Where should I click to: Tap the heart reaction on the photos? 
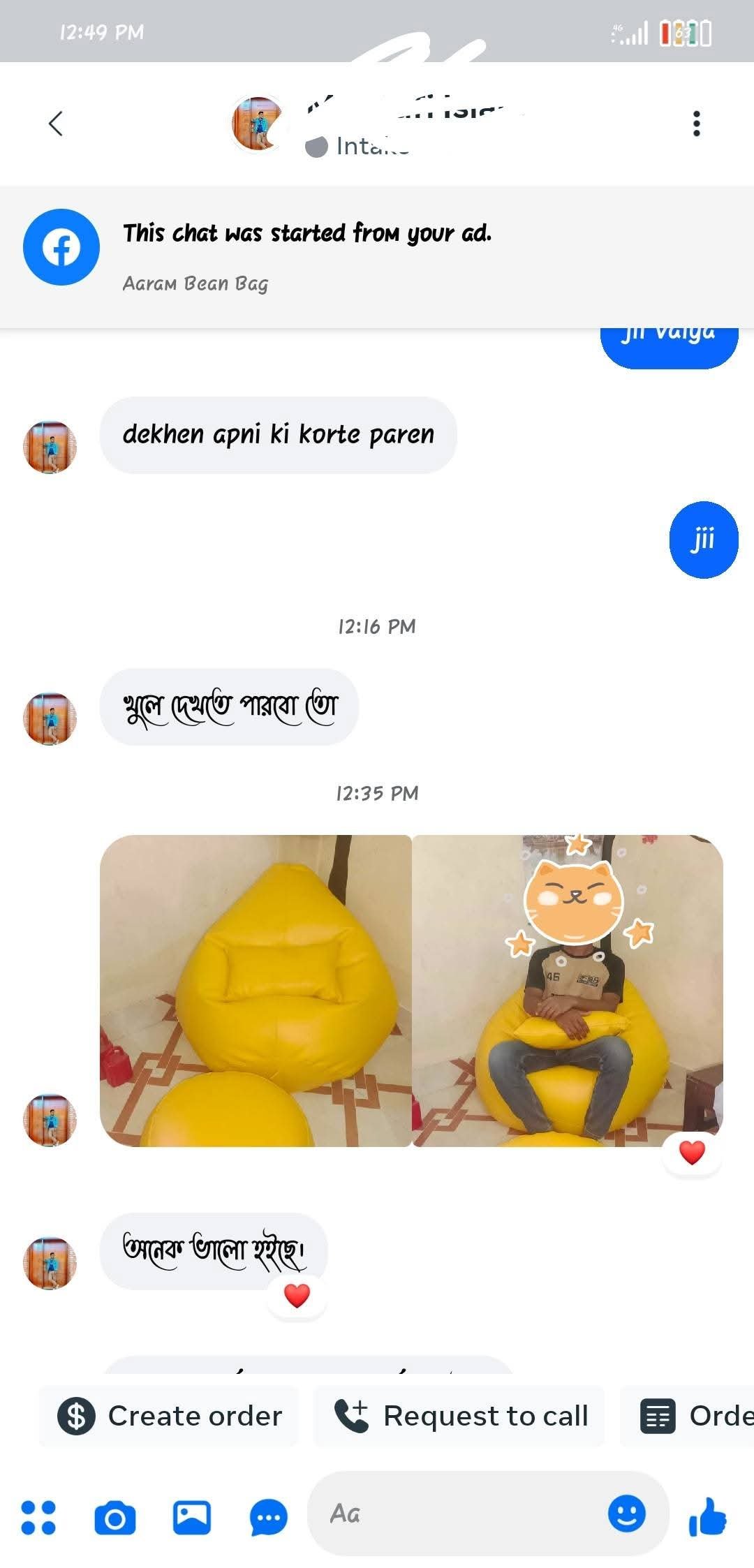[692, 1153]
